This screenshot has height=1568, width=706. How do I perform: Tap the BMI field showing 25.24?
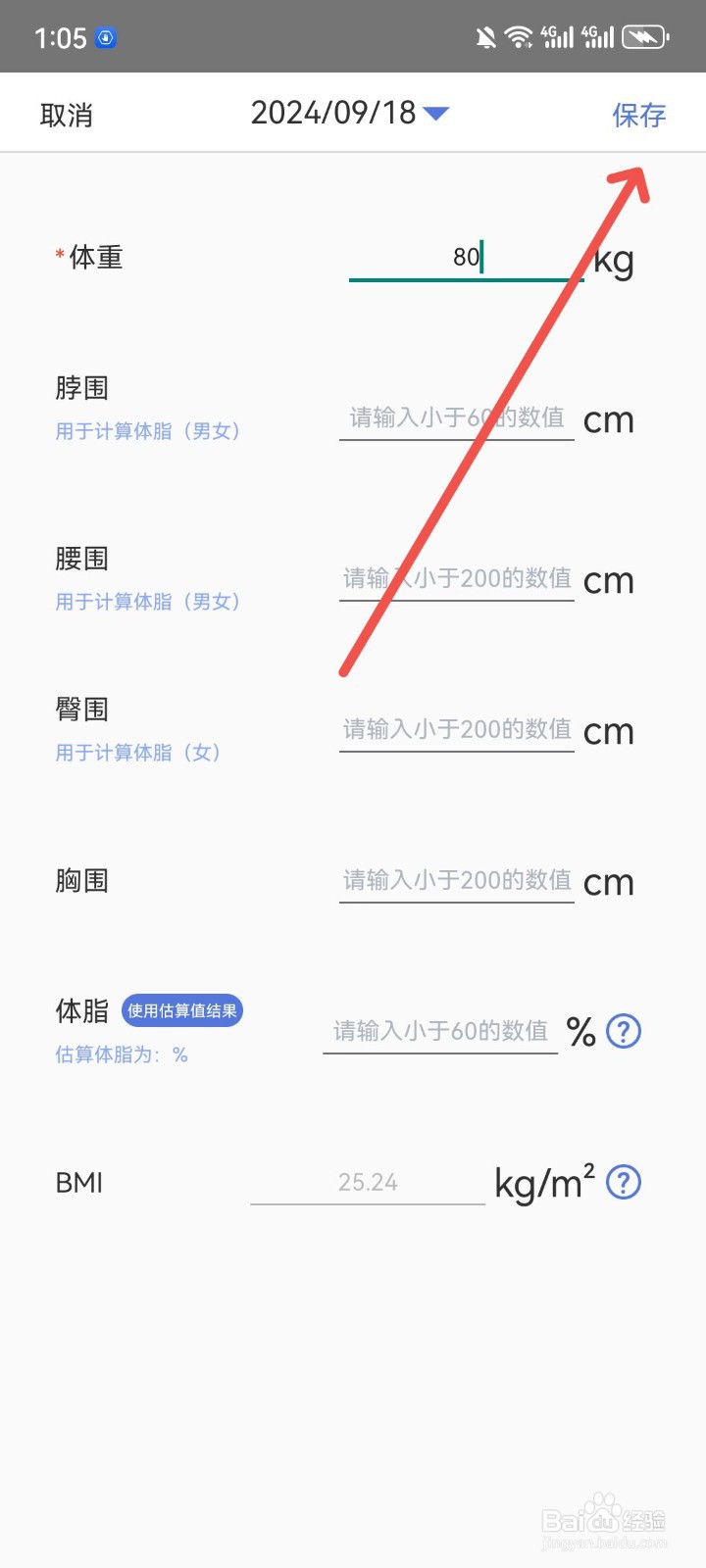pos(368,1182)
